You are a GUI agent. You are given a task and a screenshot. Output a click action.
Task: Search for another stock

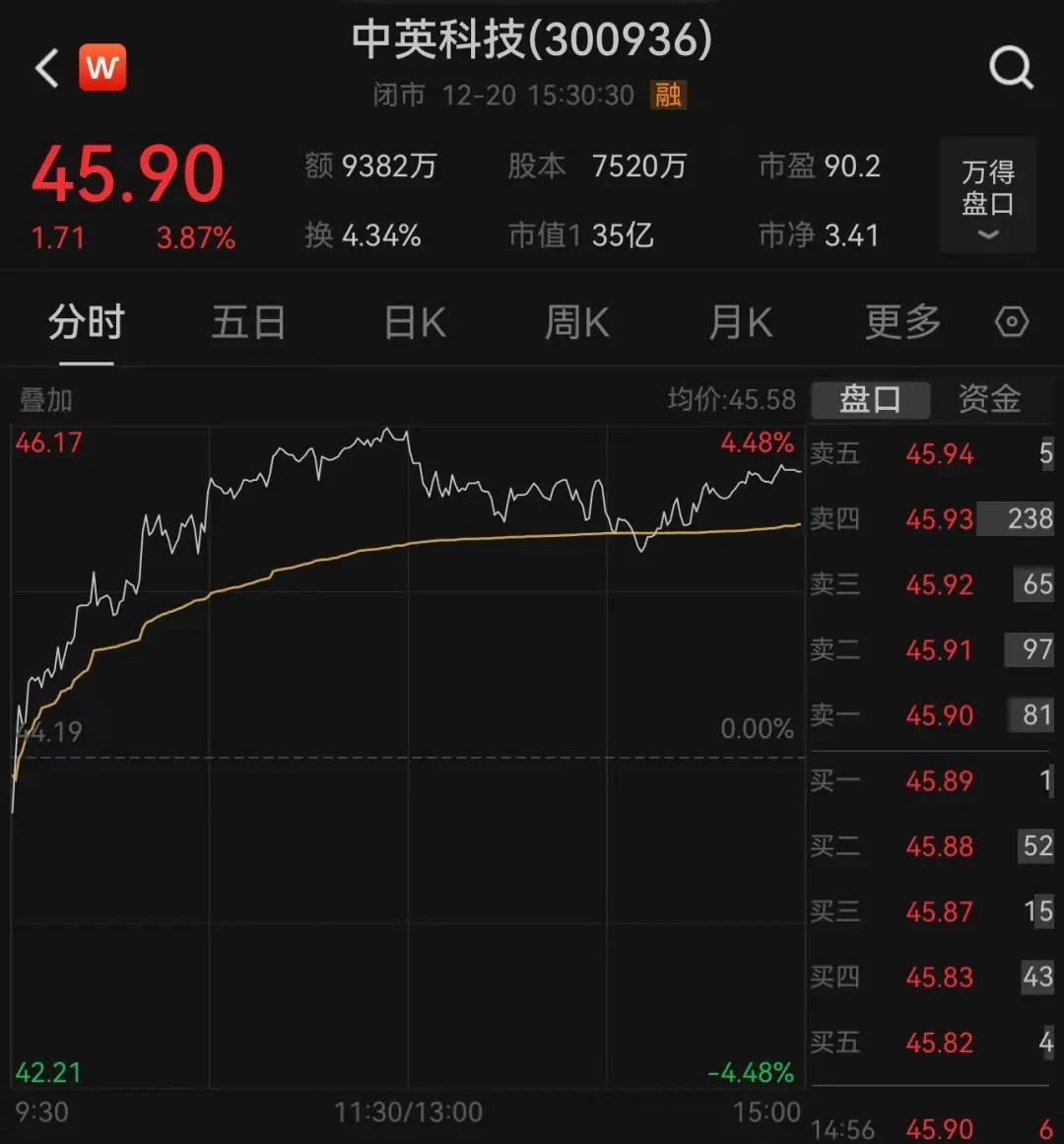(x=1010, y=68)
